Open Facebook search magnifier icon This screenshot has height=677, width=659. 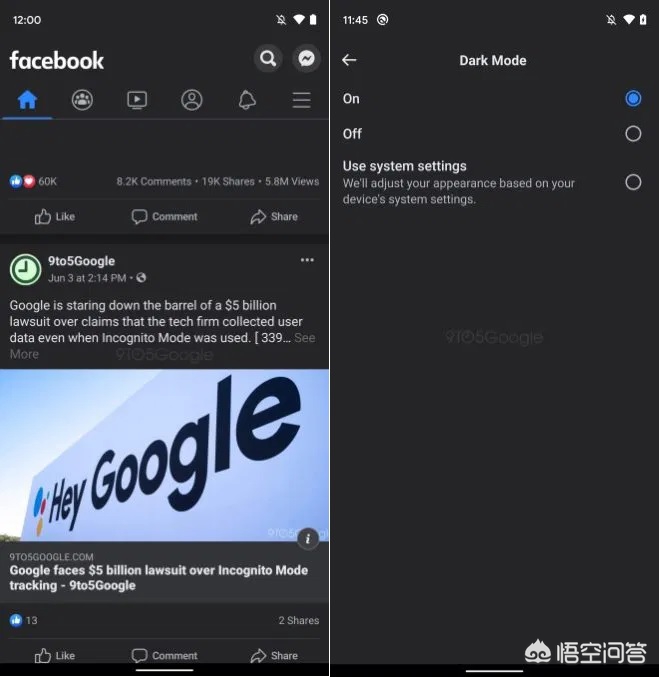pos(267,59)
